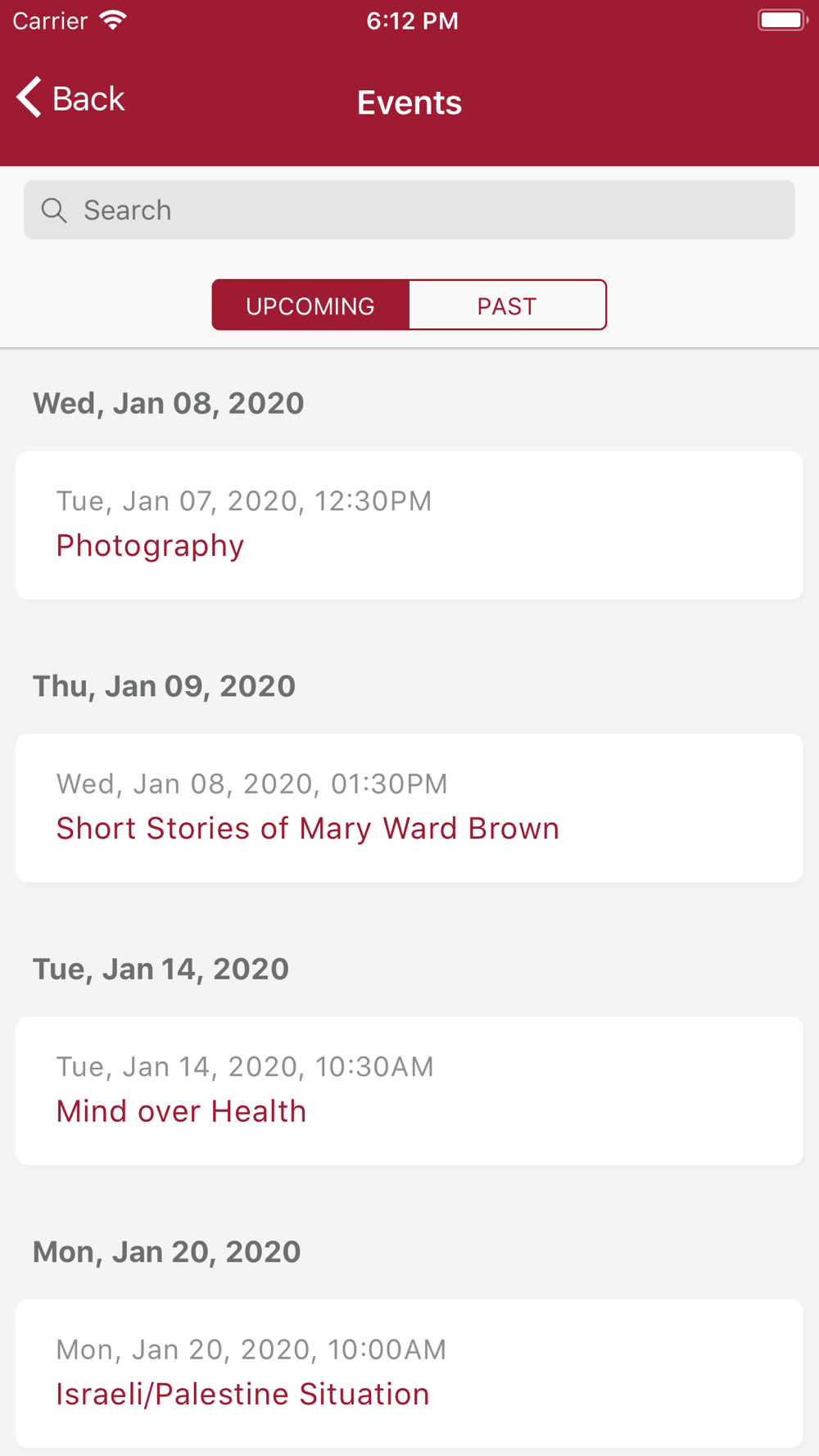Tap the Search field
The width and height of the screenshot is (819, 1456).
[x=409, y=210]
